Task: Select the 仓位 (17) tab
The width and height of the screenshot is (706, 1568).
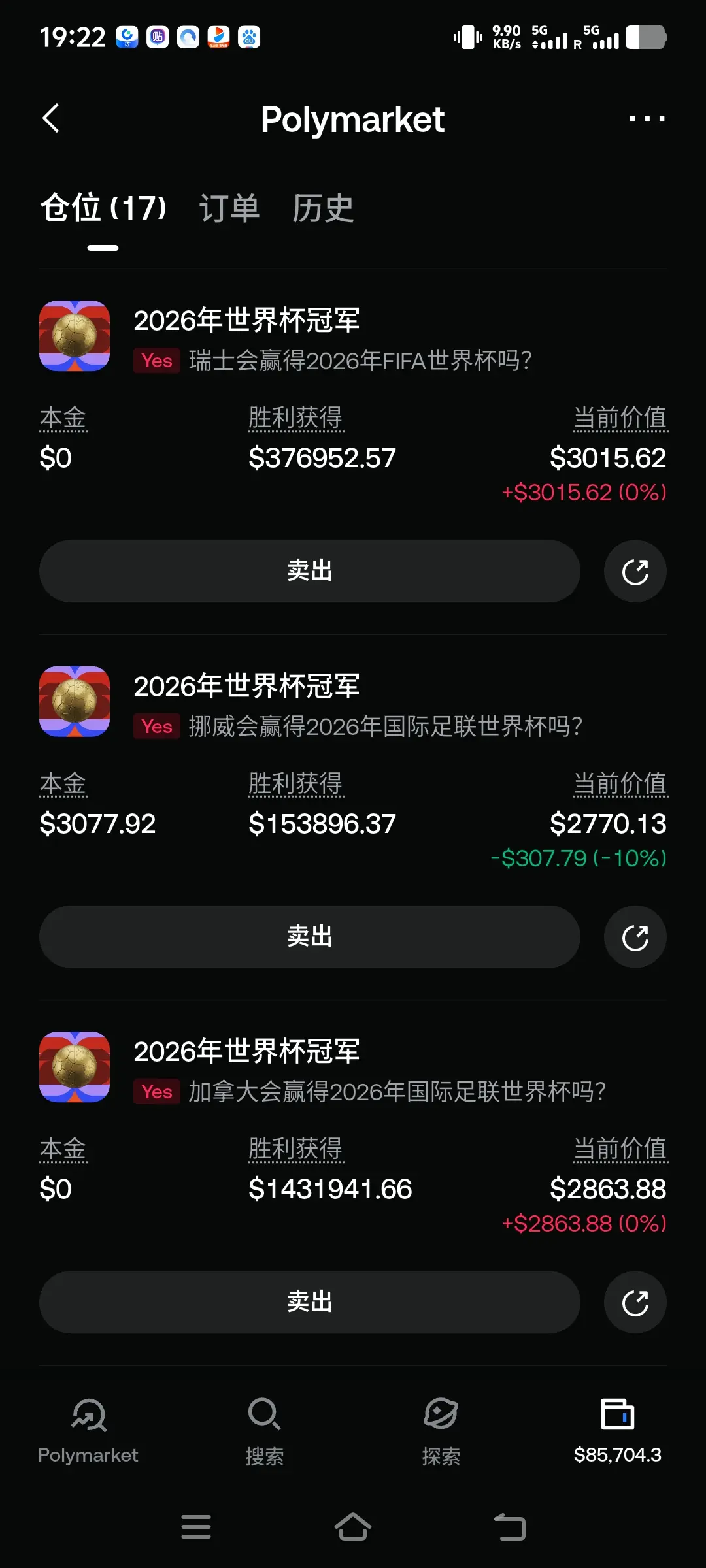Action: 103,208
